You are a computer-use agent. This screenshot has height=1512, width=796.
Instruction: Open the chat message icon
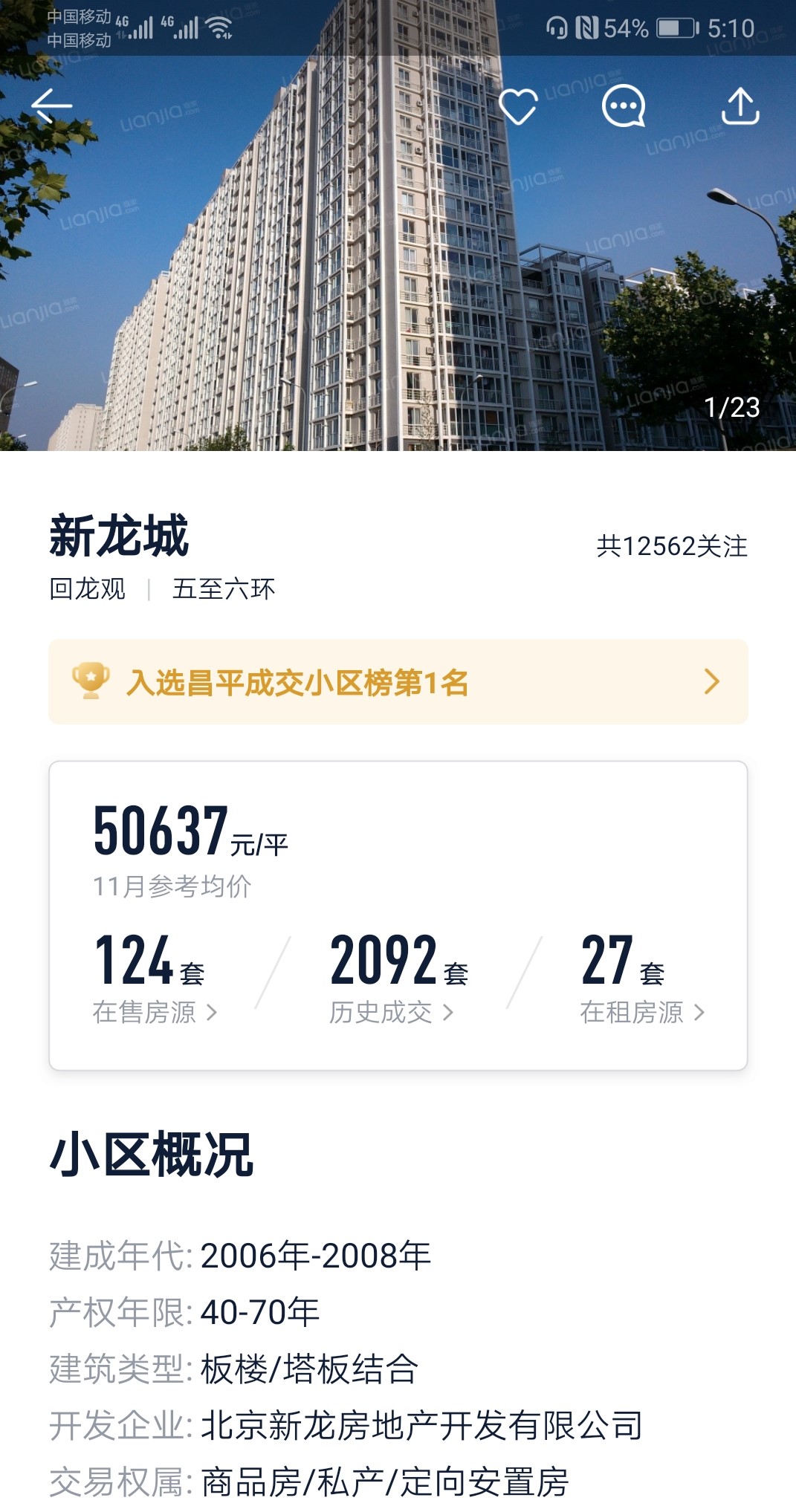tap(623, 106)
